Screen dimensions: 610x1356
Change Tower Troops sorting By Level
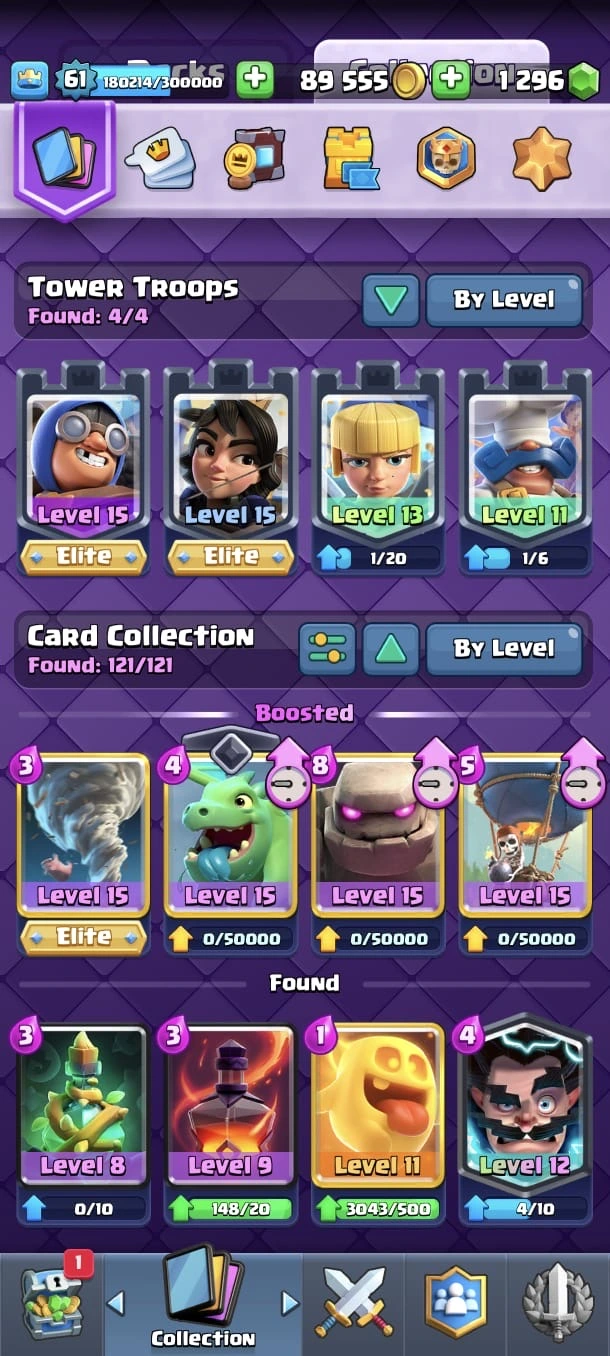pos(504,300)
